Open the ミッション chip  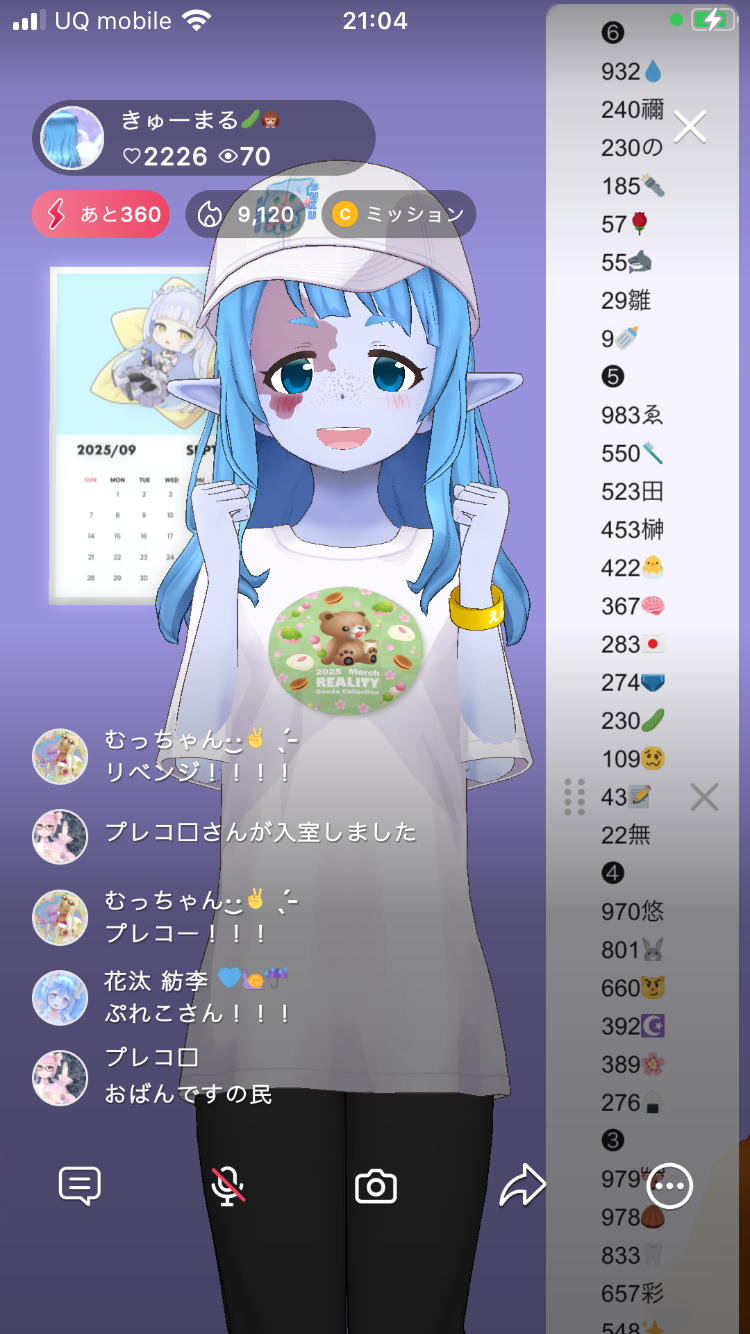[399, 214]
